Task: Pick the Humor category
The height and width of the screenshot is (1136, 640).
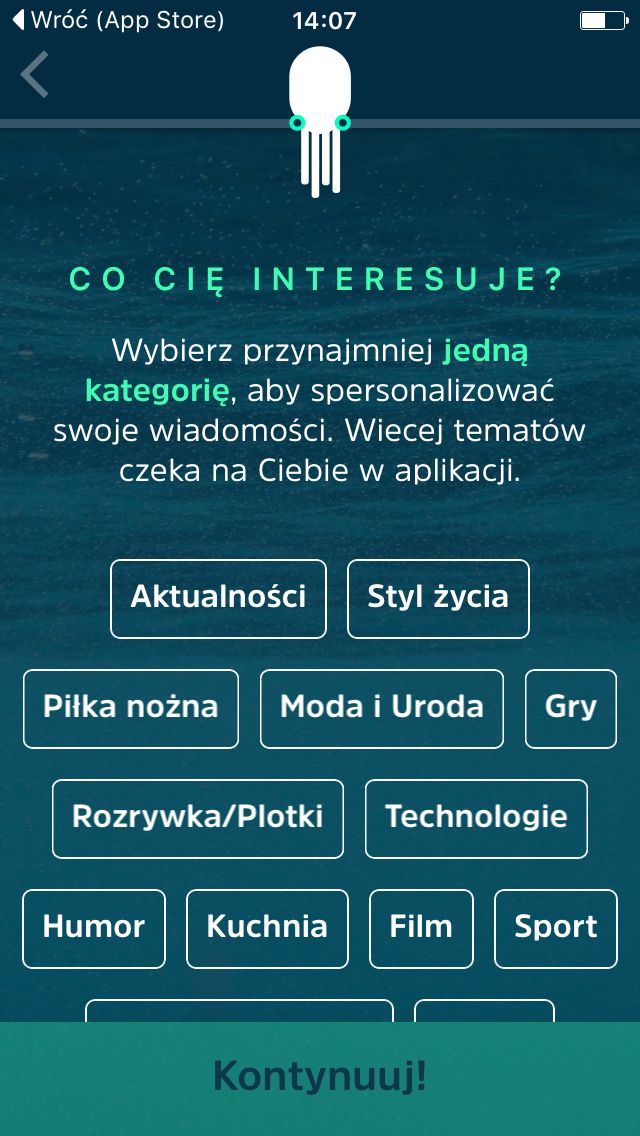Action: (x=94, y=929)
